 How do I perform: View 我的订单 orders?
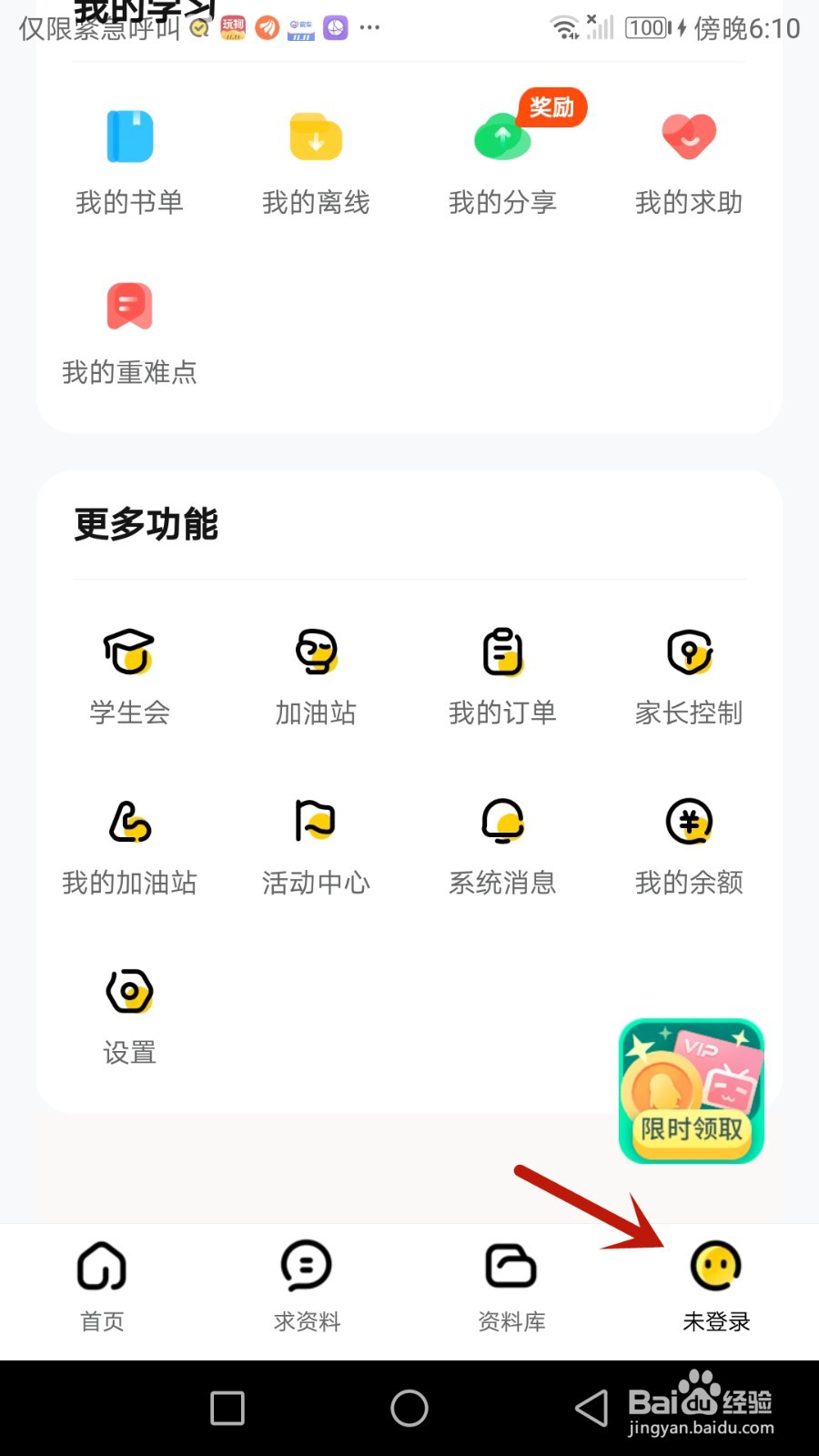[502, 673]
